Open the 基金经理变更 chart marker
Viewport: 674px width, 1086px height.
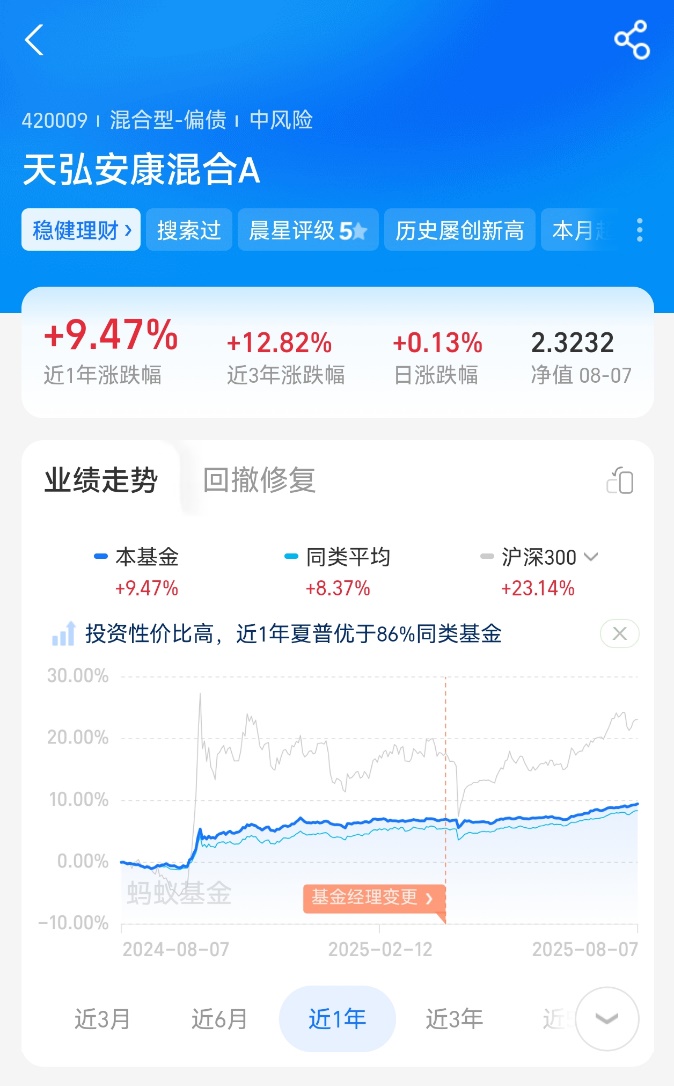tap(373, 897)
